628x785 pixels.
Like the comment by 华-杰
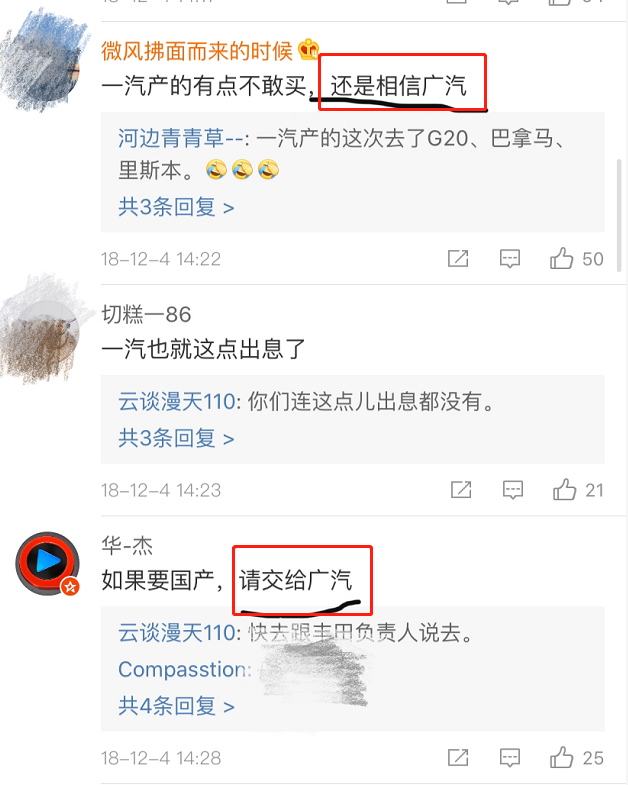[x=562, y=757]
